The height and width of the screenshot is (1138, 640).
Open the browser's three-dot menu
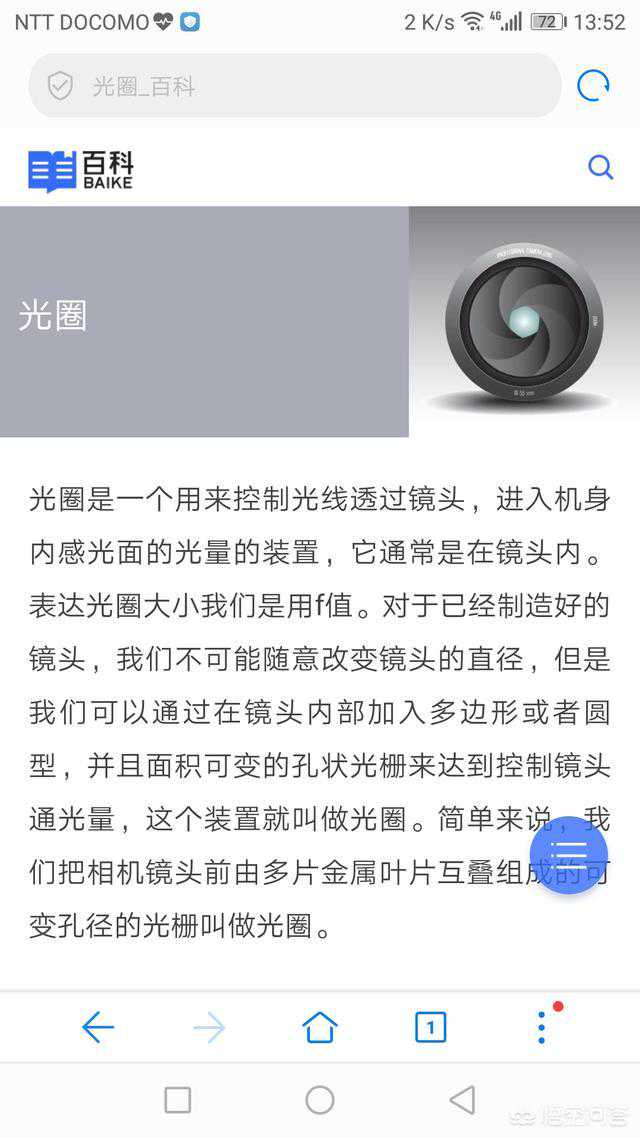tap(541, 1027)
